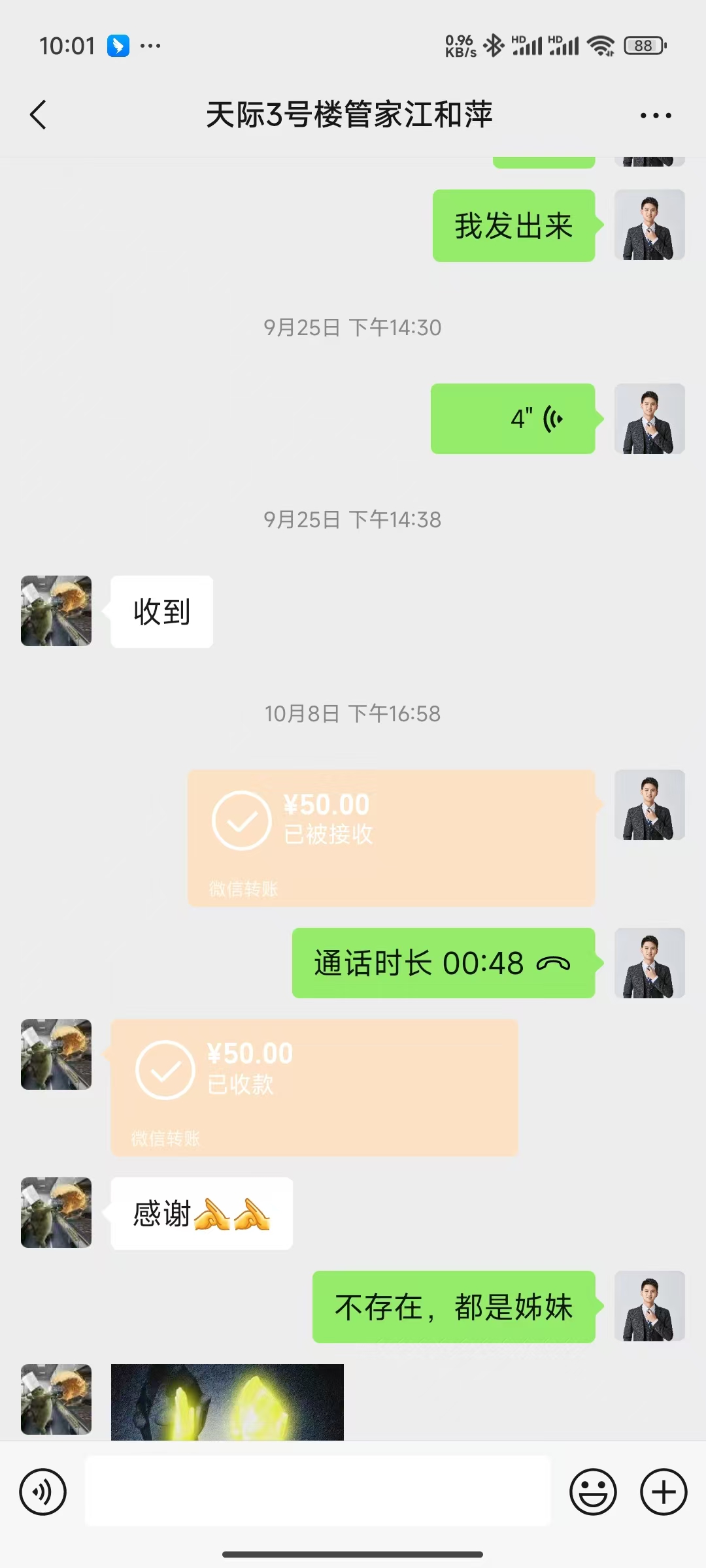This screenshot has width=706, height=1568.
Task: Open the plus attachments menu
Action: [x=664, y=1492]
